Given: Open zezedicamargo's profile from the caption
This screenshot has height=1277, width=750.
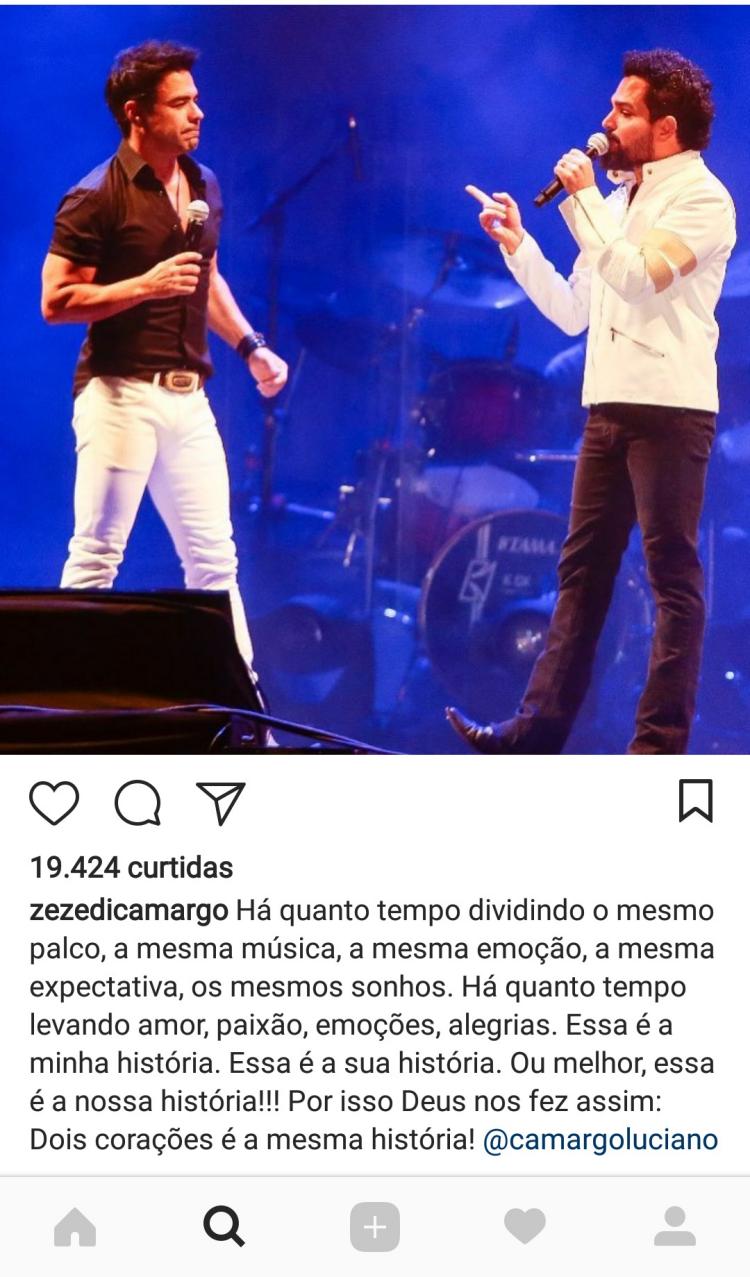Looking at the screenshot, I should 130,912.
